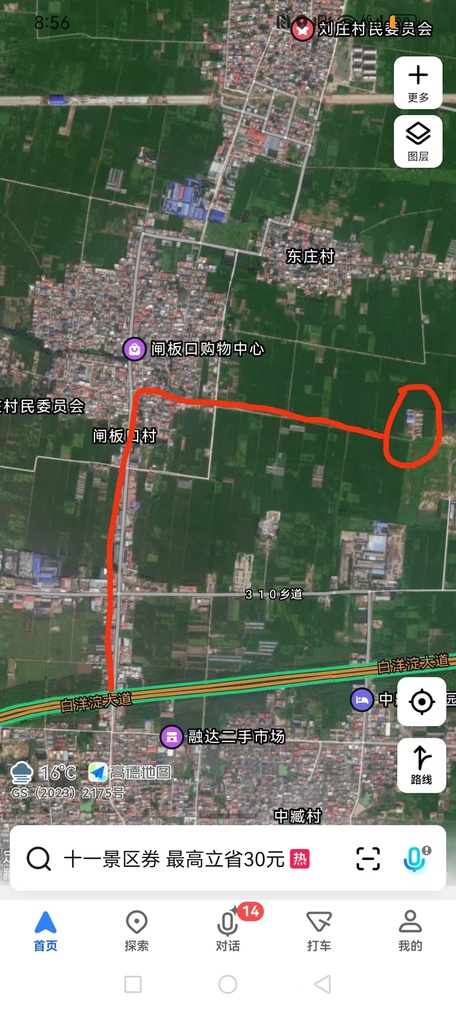Switch to the 我的 tab
This screenshot has width=456, height=1009.
[410, 930]
